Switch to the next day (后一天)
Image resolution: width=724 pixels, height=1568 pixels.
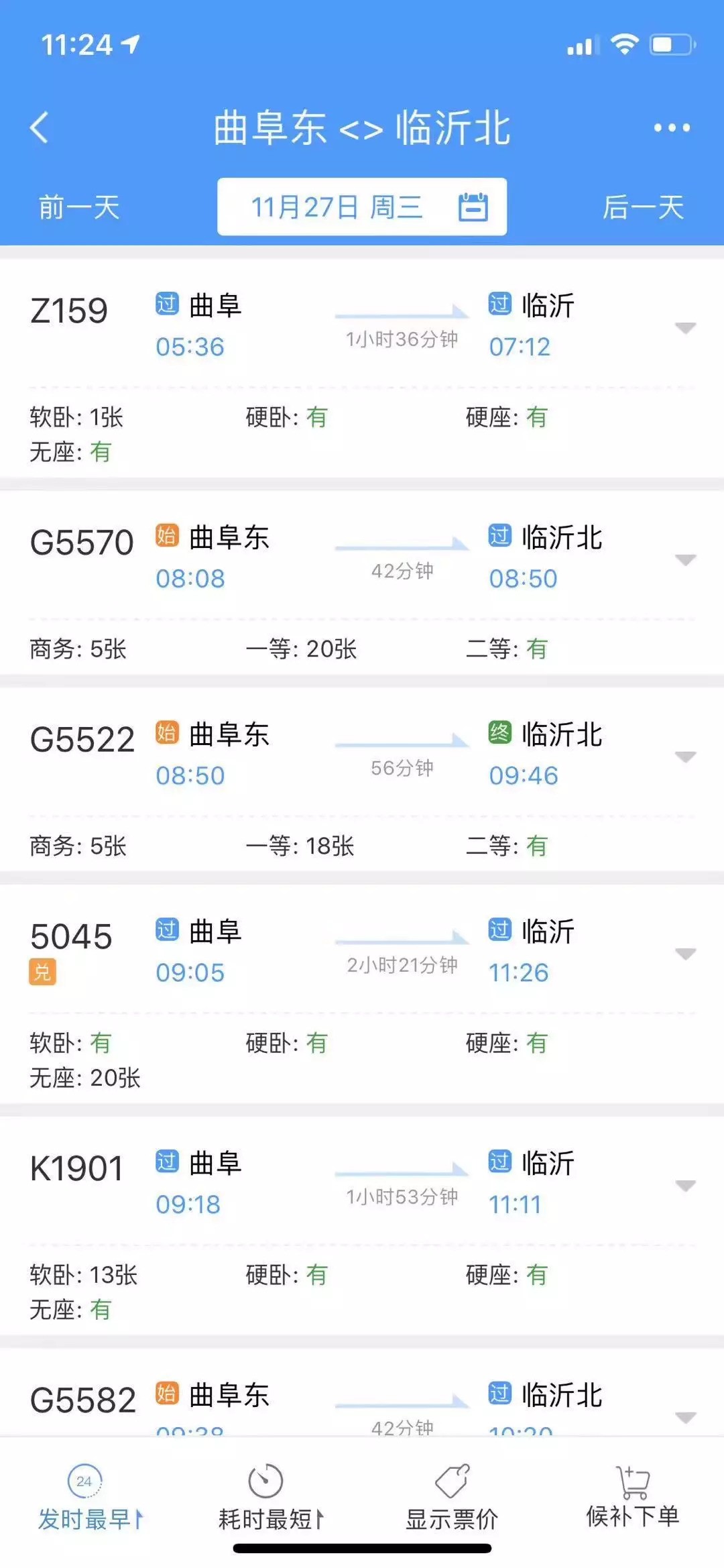(x=643, y=207)
